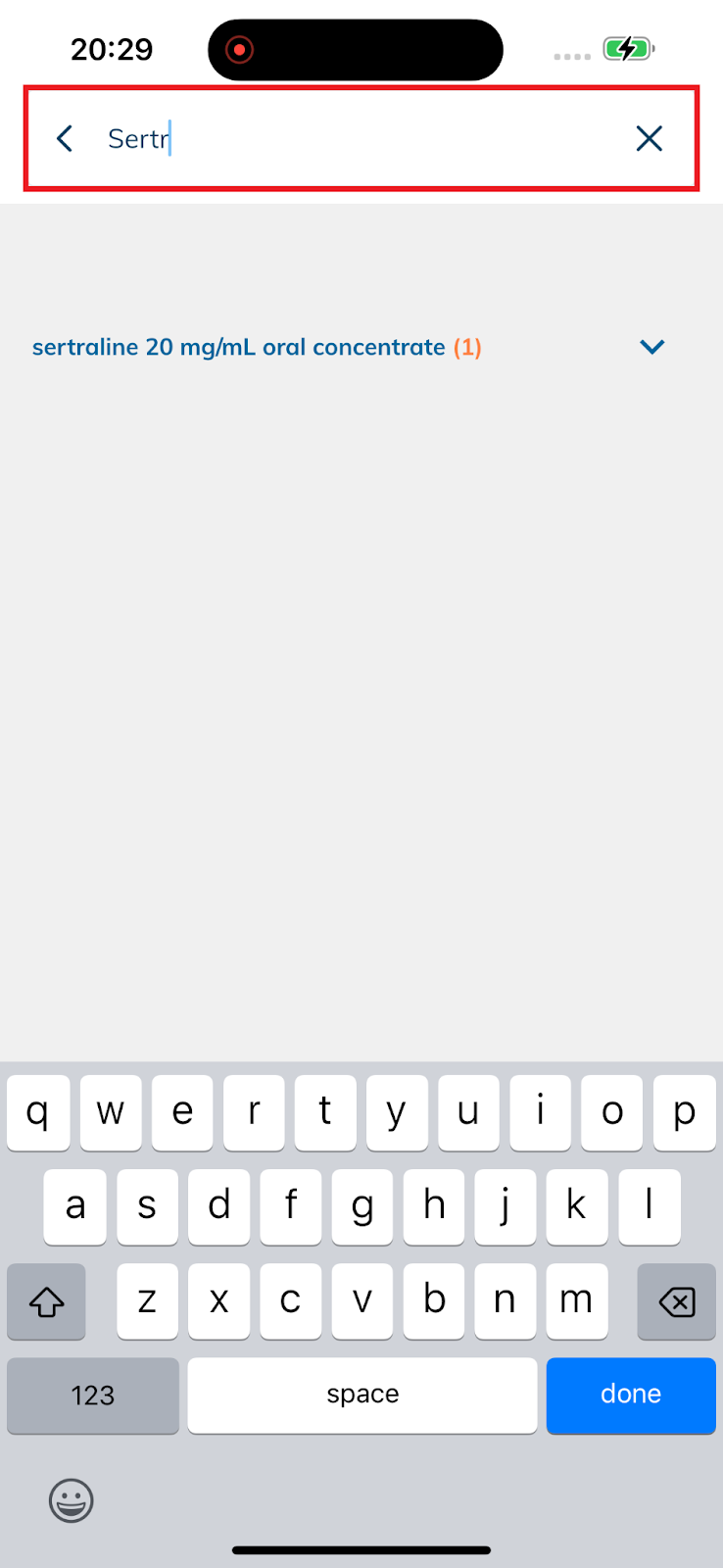Screen dimensions: 723x1568
Task: Delete a character with the backspace key
Action: click(x=676, y=1301)
